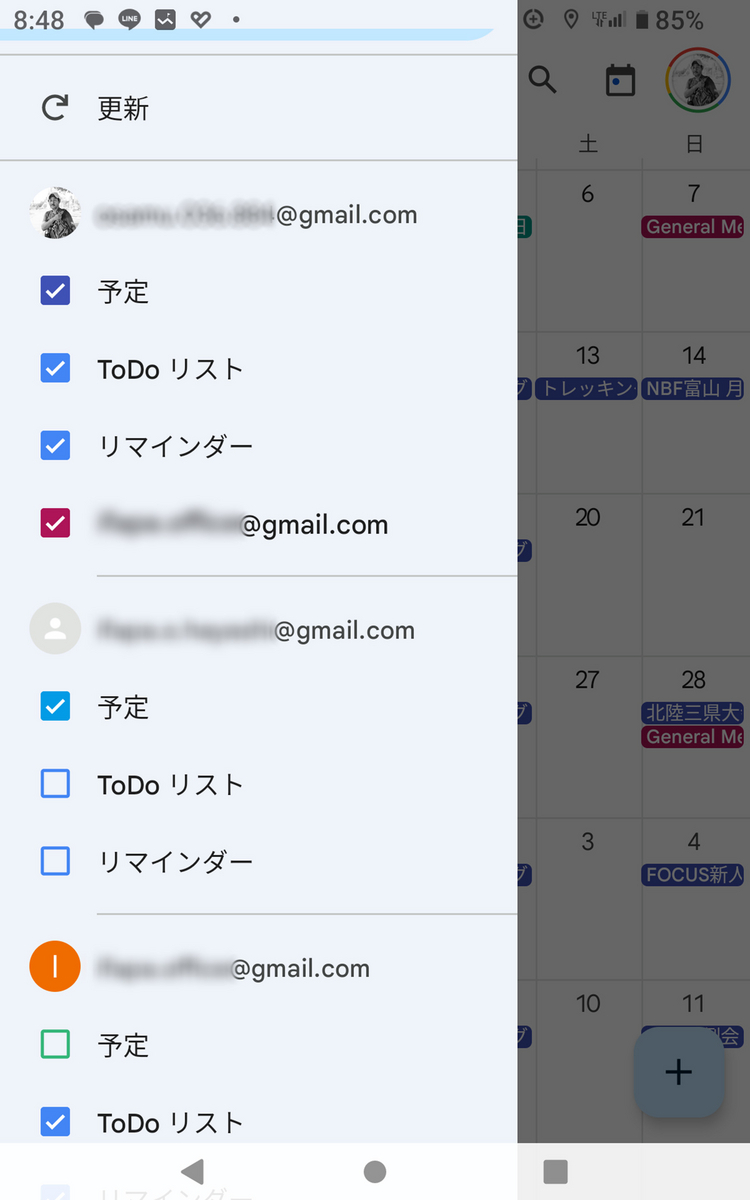Viewport: 750px width, 1200px height.
Task: Toggle the crimson-checkbox gmail.com calendar
Action: [x=55, y=524]
